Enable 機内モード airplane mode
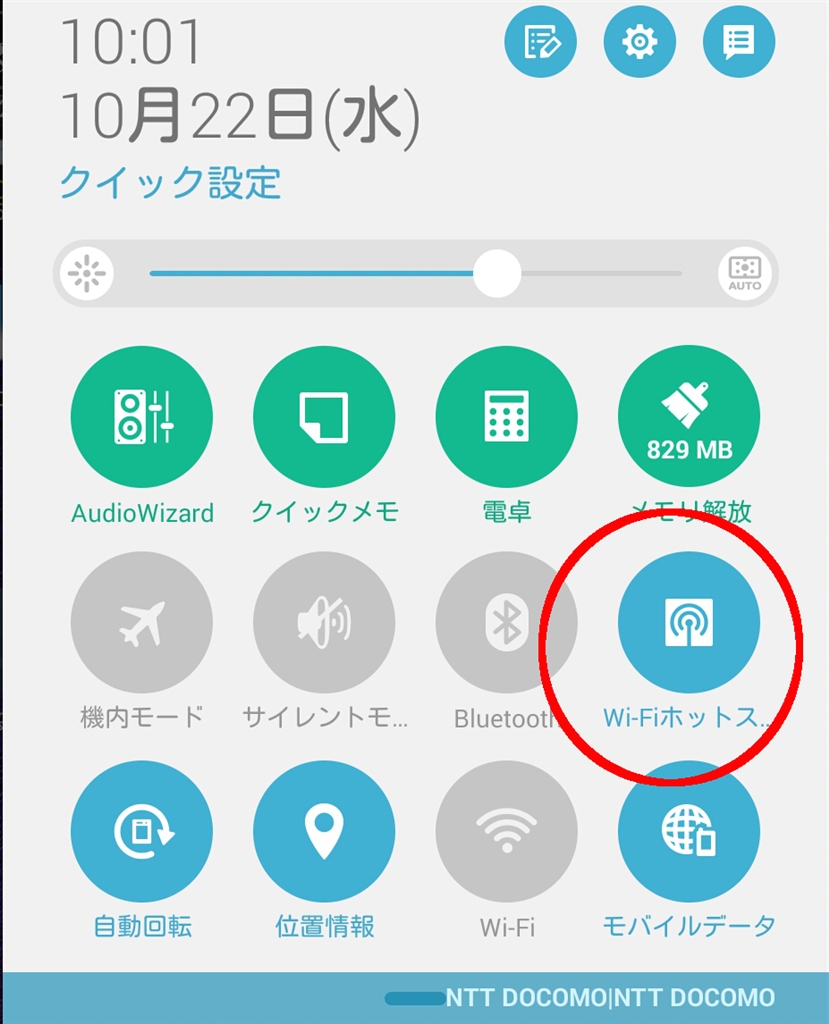The width and height of the screenshot is (829, 1024). pyautogui.click(x=142, y=623)
